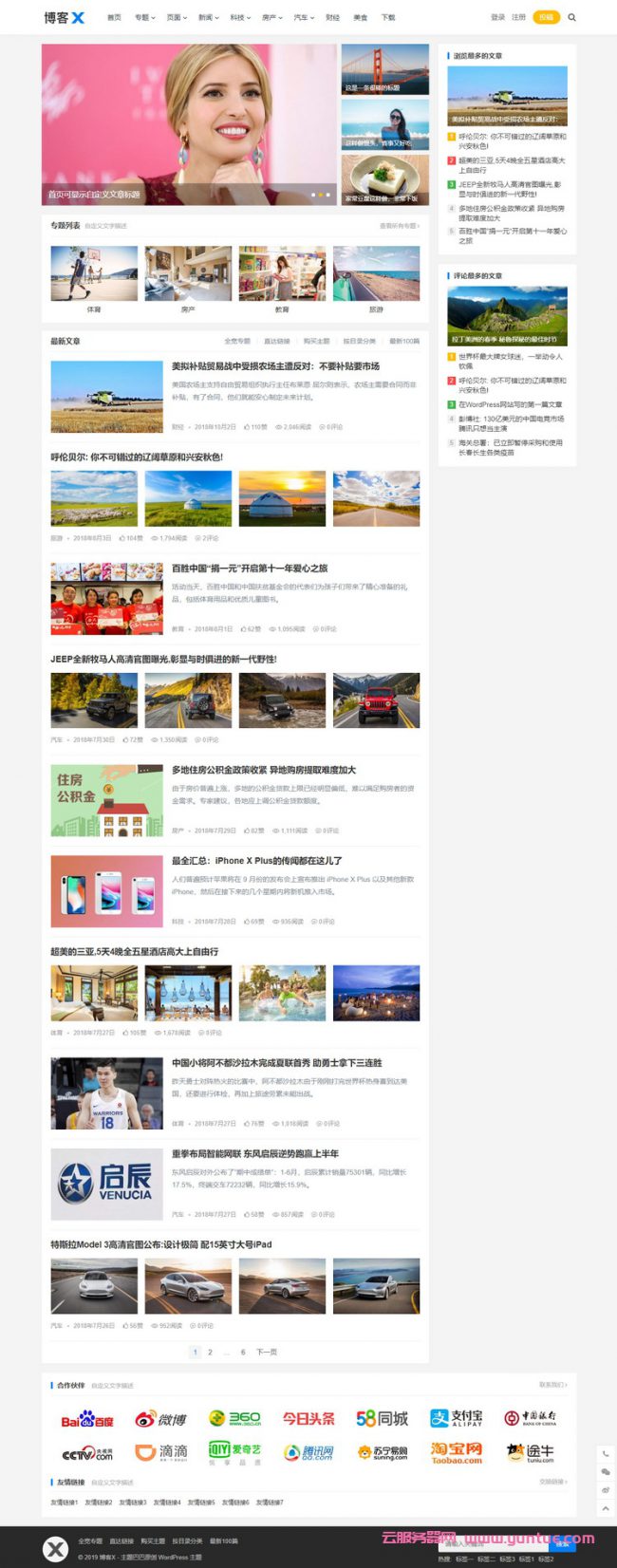Go to the 首页 nav item

tap(114, 17)
